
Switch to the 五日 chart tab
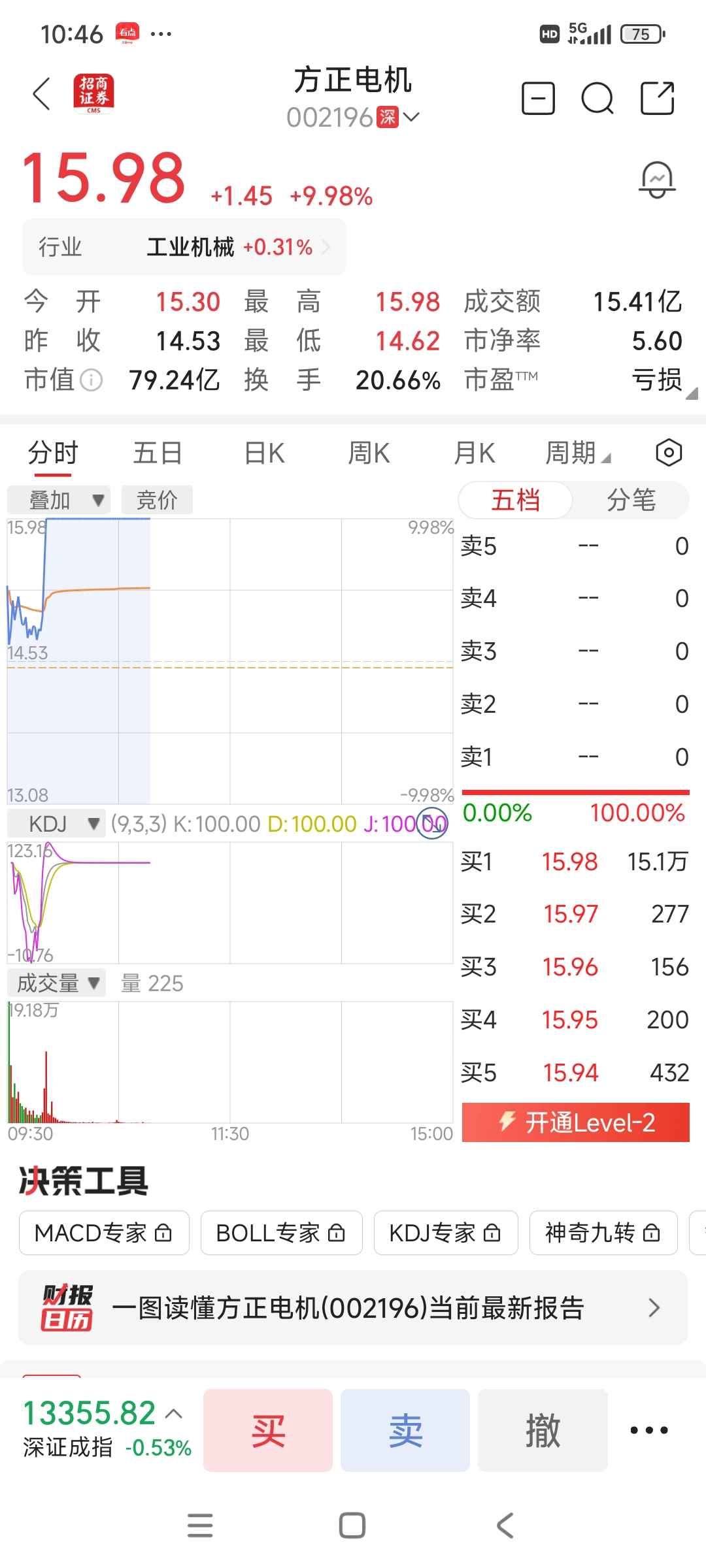click(157, 453)
